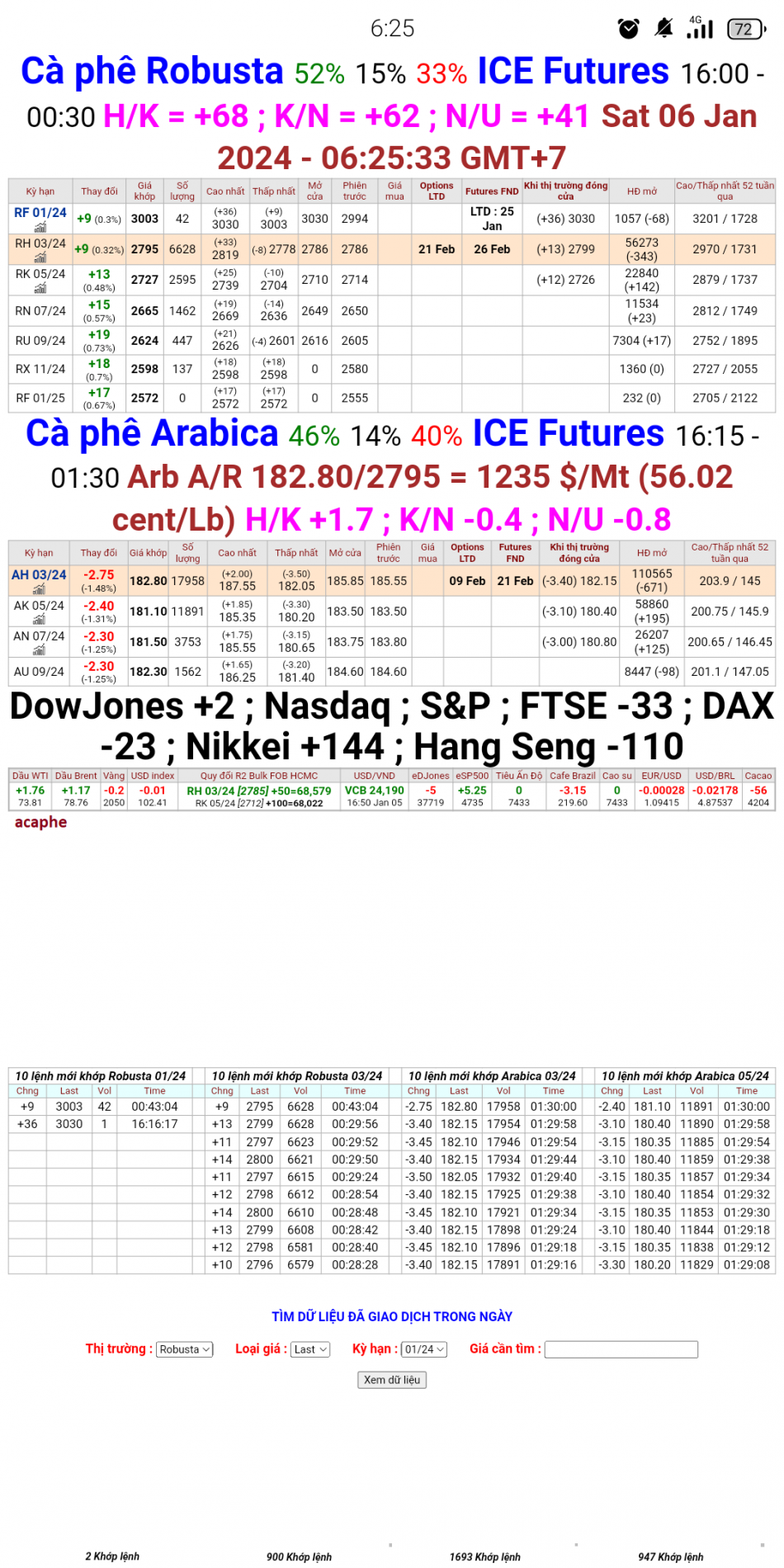View the RK 05/24 chart icon

[40, 287]
